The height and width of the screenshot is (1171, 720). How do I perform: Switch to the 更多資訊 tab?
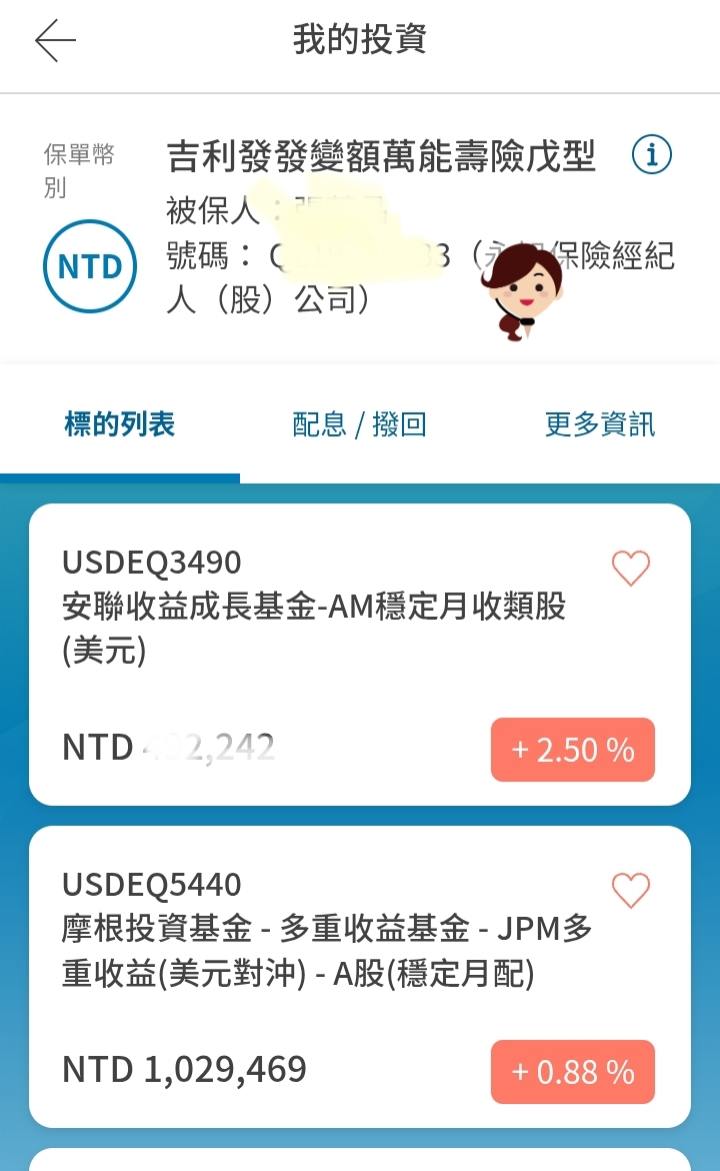(x=597, y=424)
